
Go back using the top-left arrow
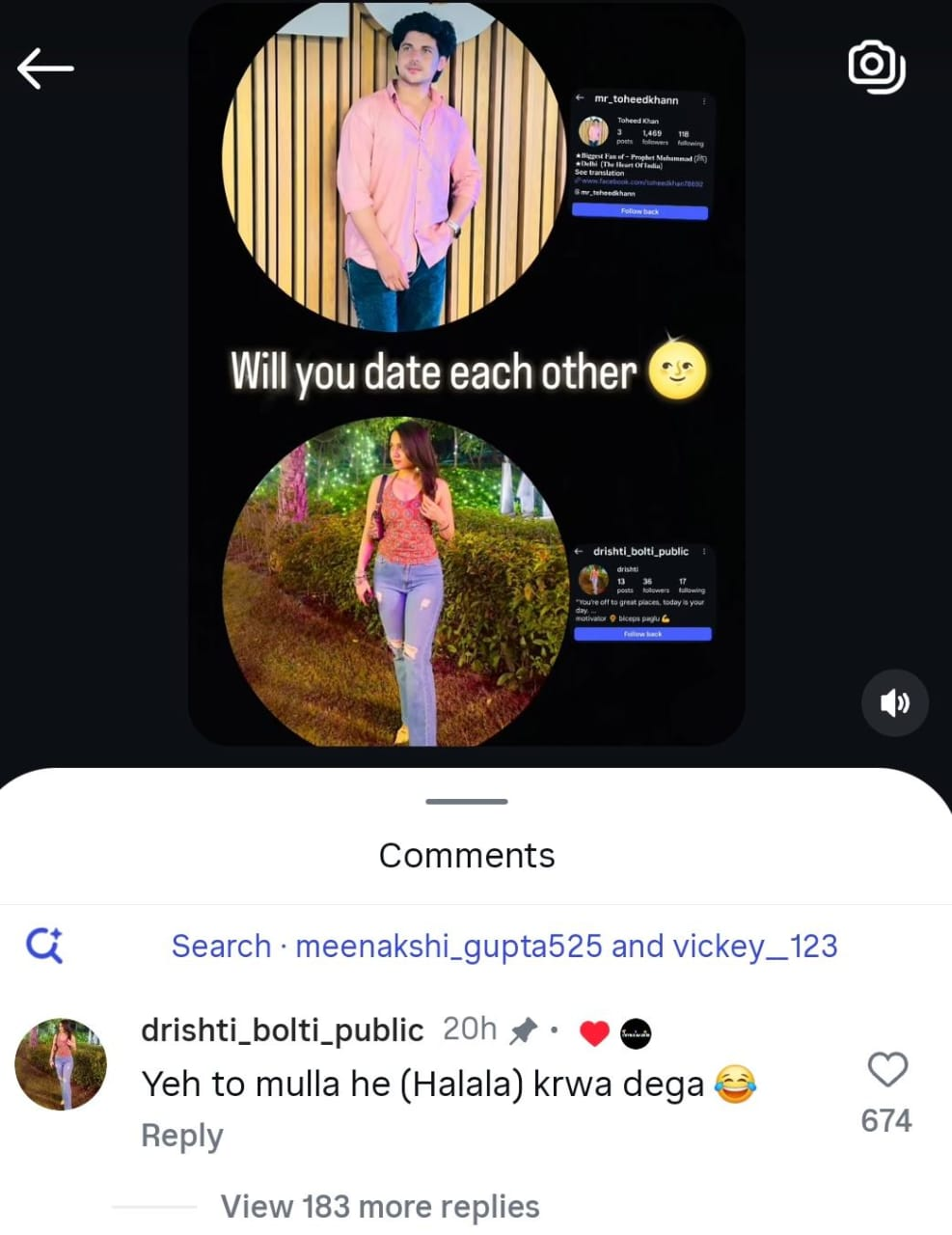pyautogui.click(x=45, y=69)
